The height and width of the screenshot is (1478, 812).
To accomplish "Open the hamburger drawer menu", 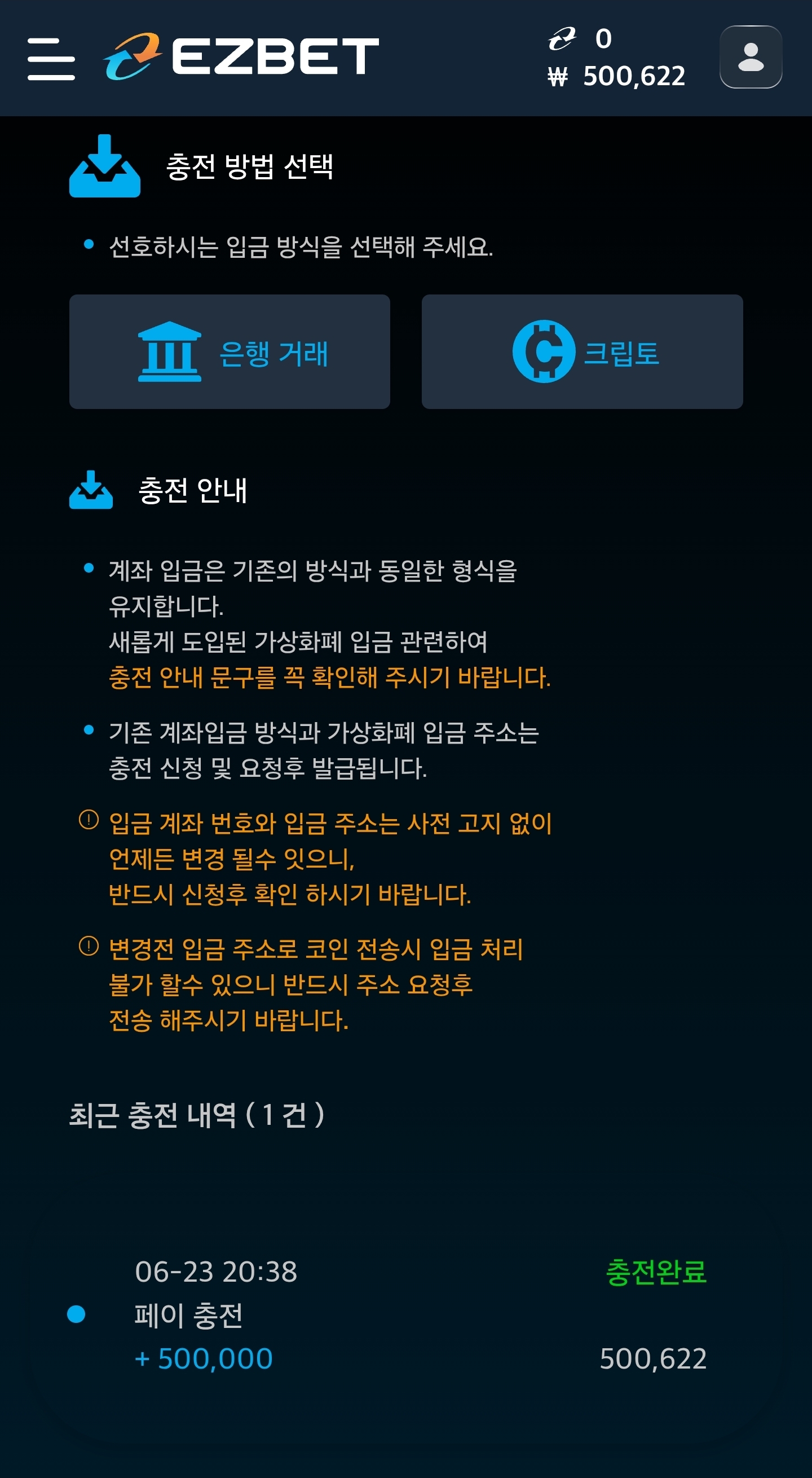I will pos(51,59).
